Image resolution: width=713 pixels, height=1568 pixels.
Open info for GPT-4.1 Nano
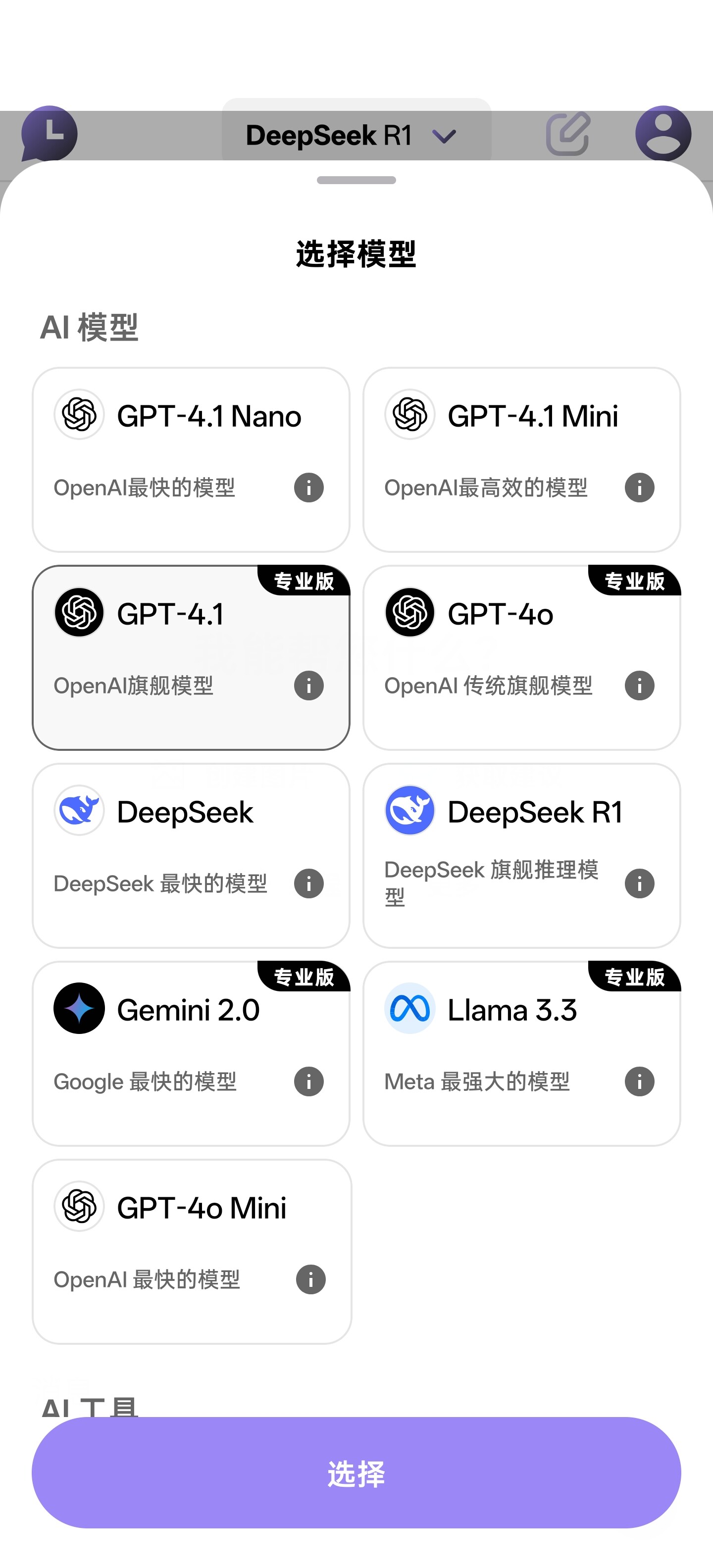click(x=308, y=488)
